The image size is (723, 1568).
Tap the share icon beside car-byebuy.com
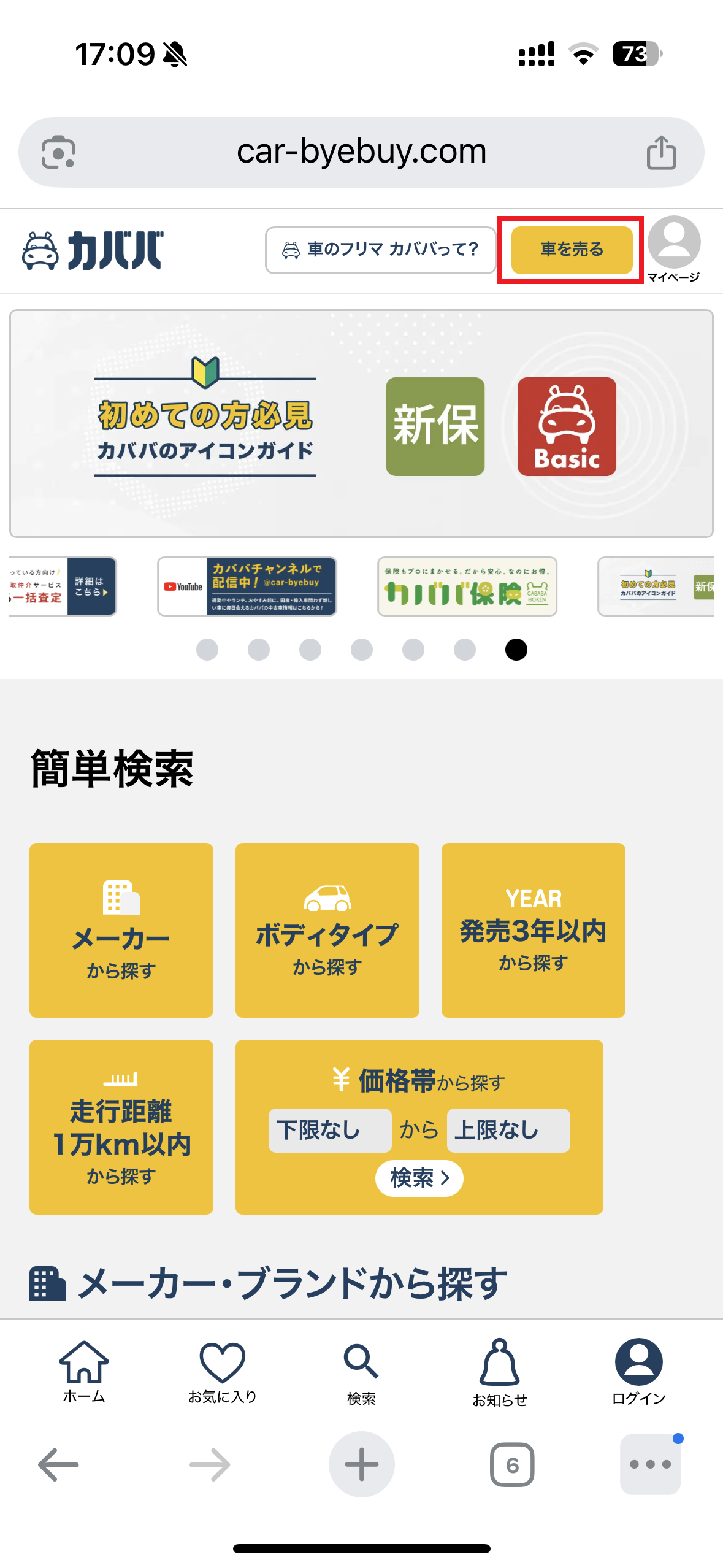coord(662,152)
